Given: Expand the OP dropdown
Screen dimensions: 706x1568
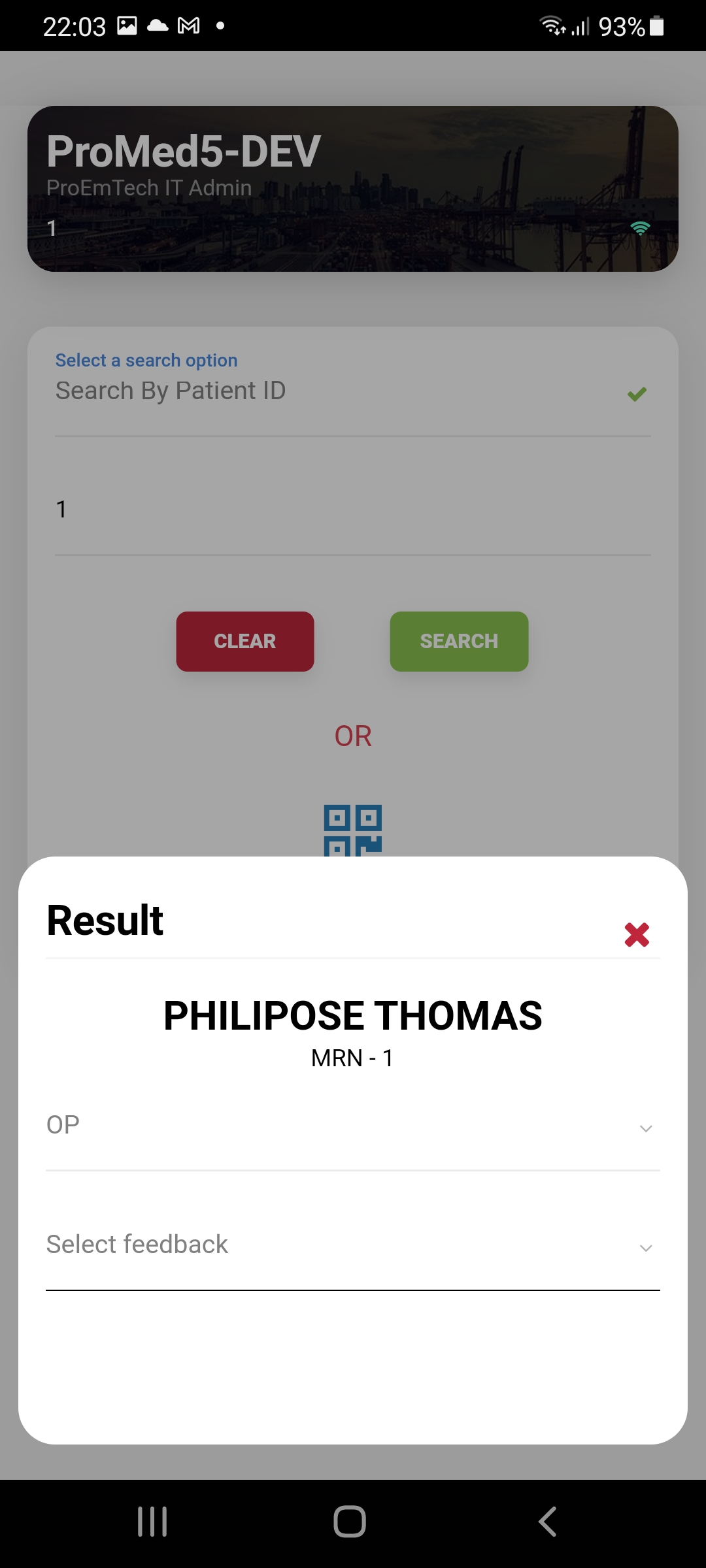Looking at the screenshot, I should 353,1126.
